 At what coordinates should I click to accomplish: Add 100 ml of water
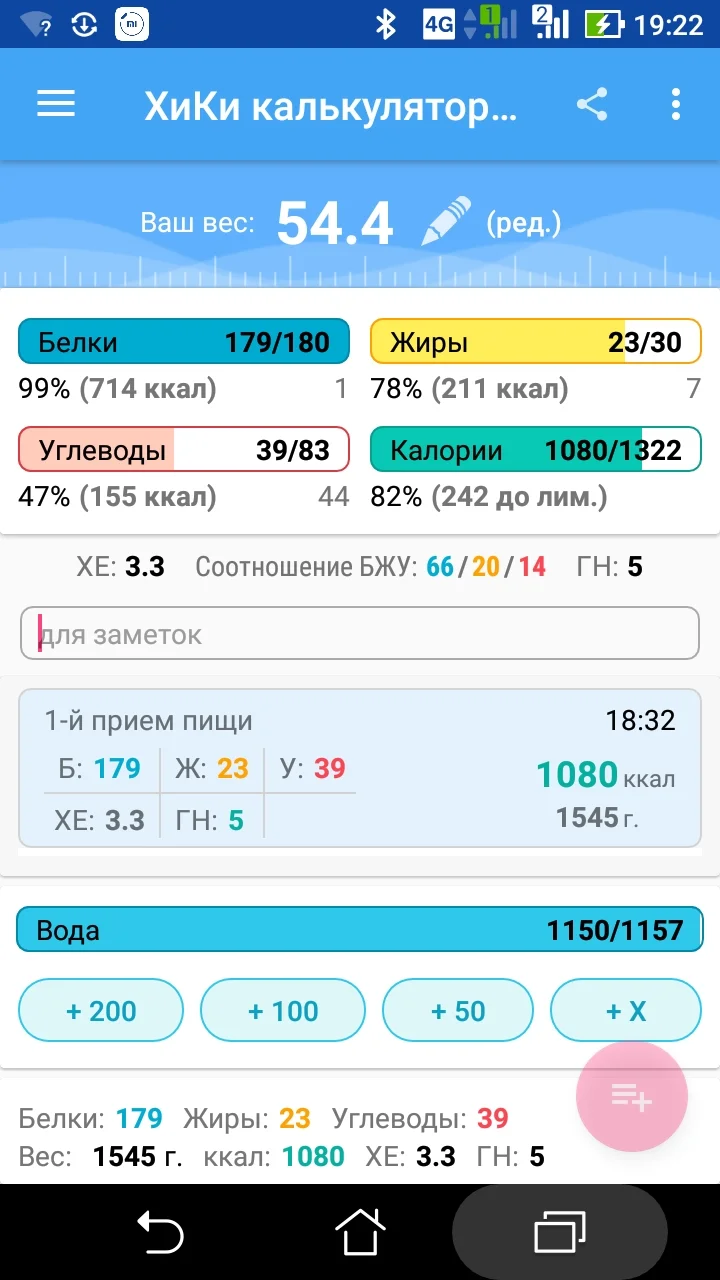tap(282, 1010)
